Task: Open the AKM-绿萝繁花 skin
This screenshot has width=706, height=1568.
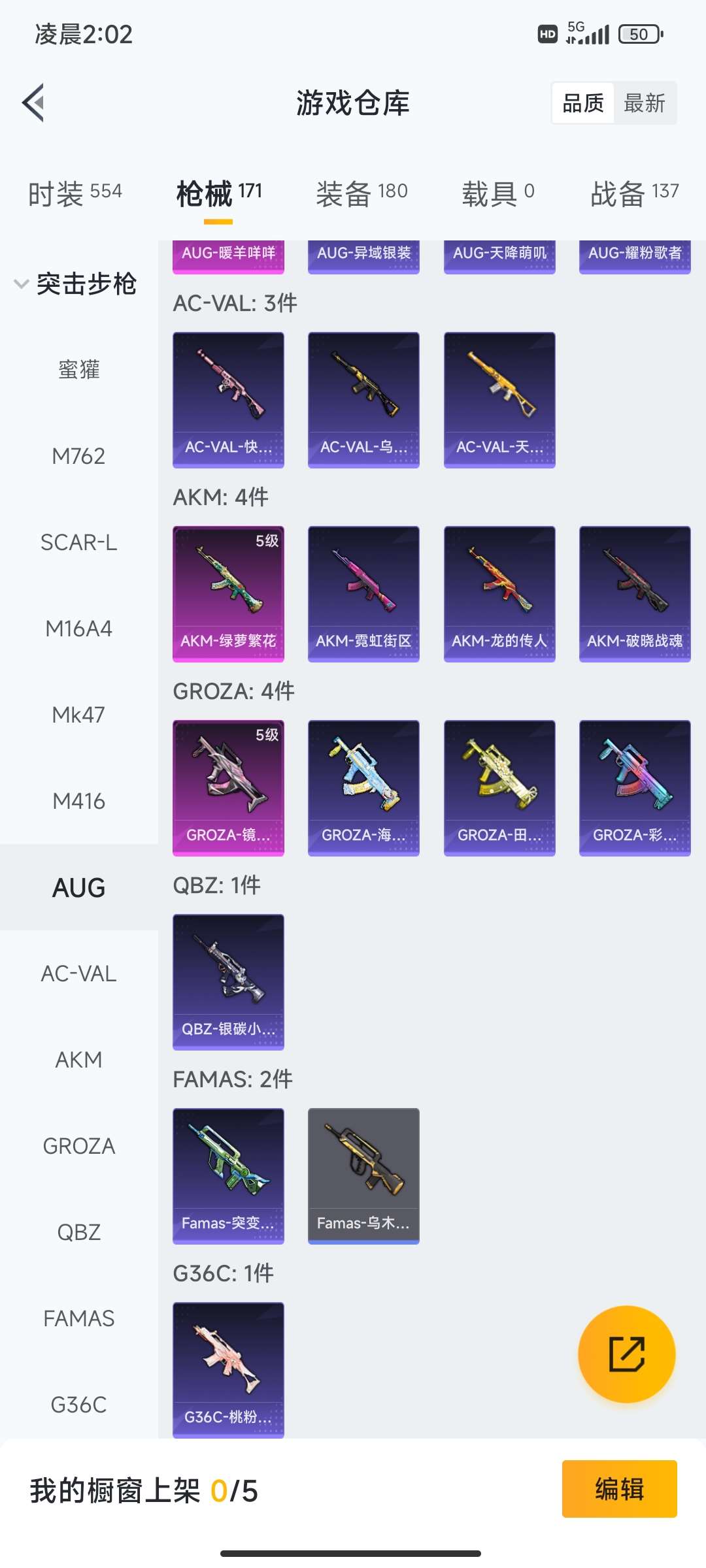Action: tap(228, 593)
